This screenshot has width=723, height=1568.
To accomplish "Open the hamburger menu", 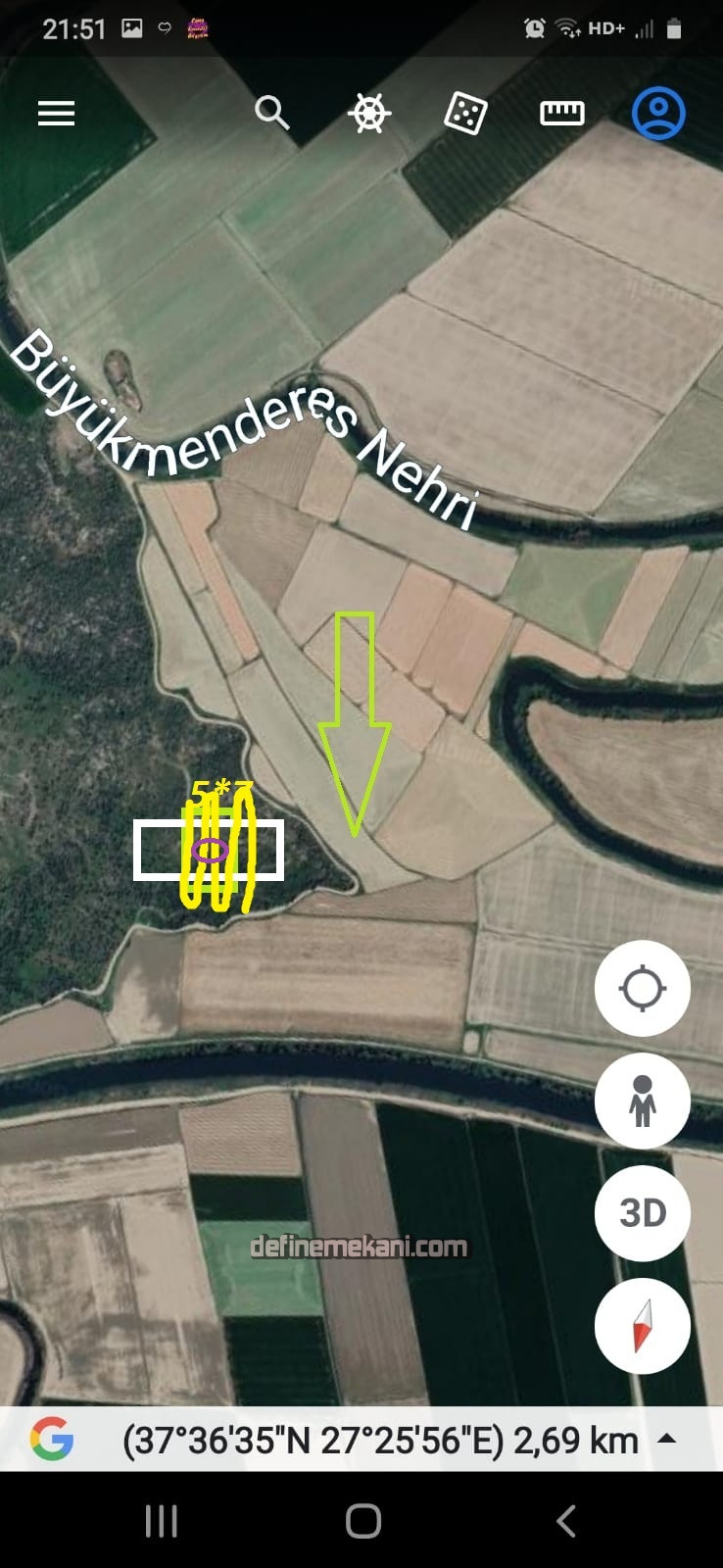I will click(56, 114).
